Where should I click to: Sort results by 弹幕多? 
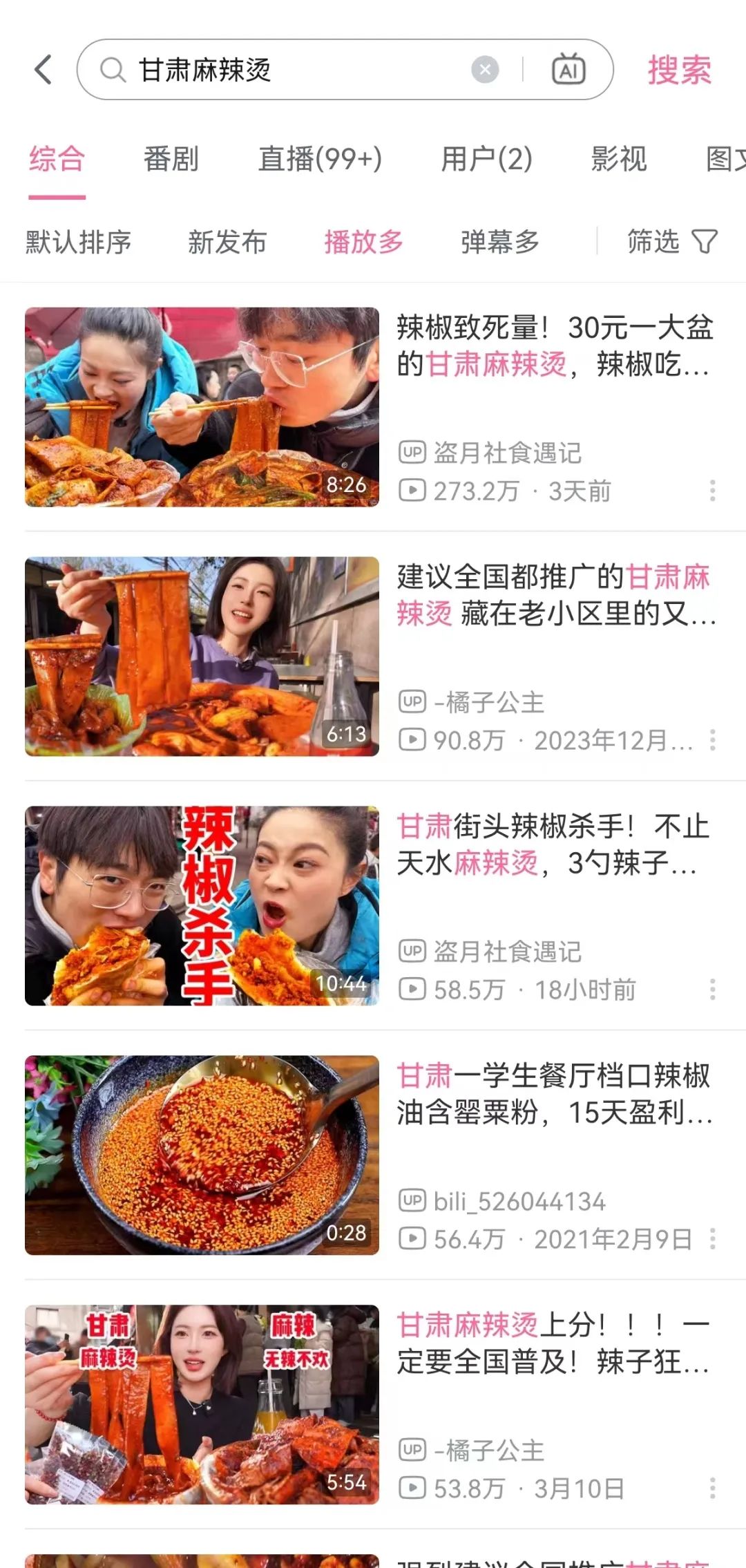(499, 242)
